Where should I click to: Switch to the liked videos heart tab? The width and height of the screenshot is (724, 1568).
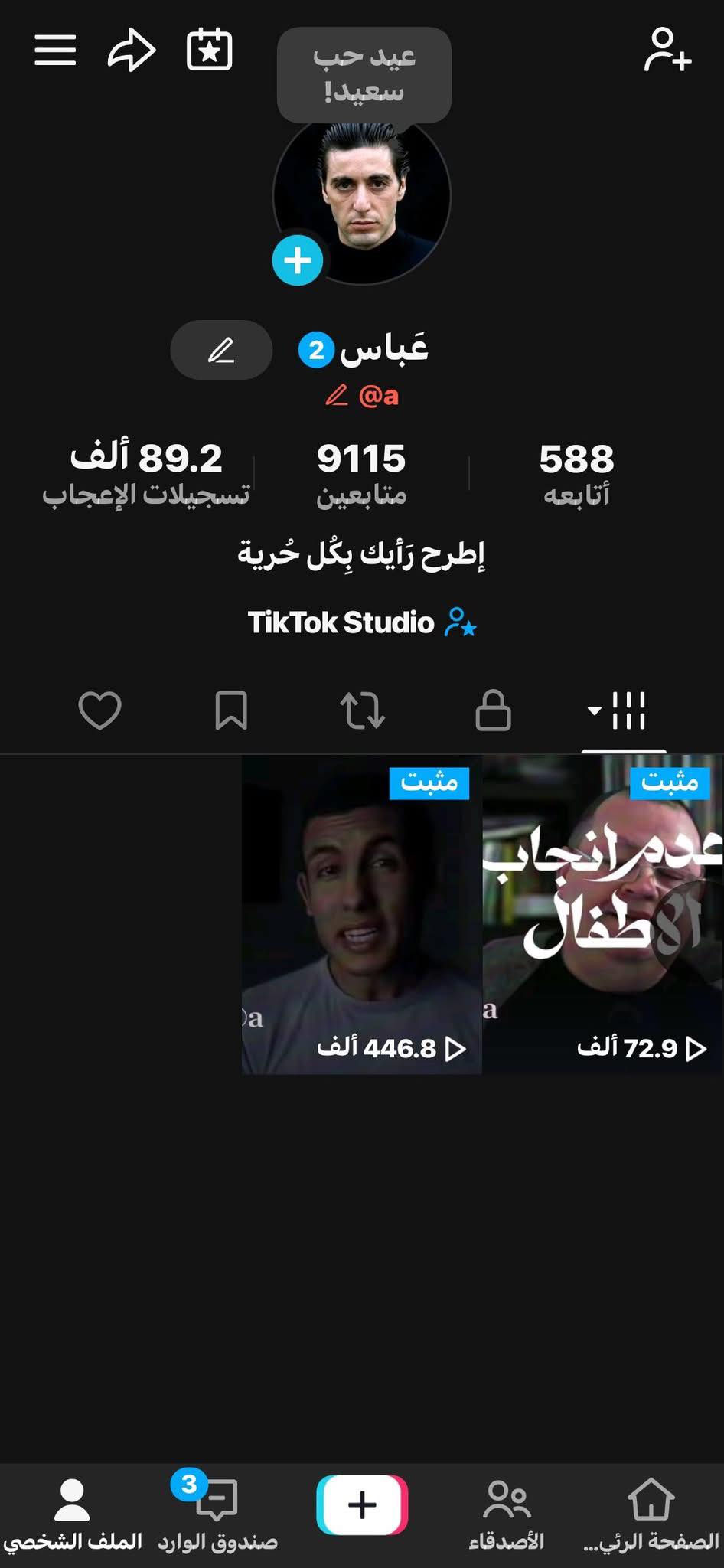pos(99,710)
